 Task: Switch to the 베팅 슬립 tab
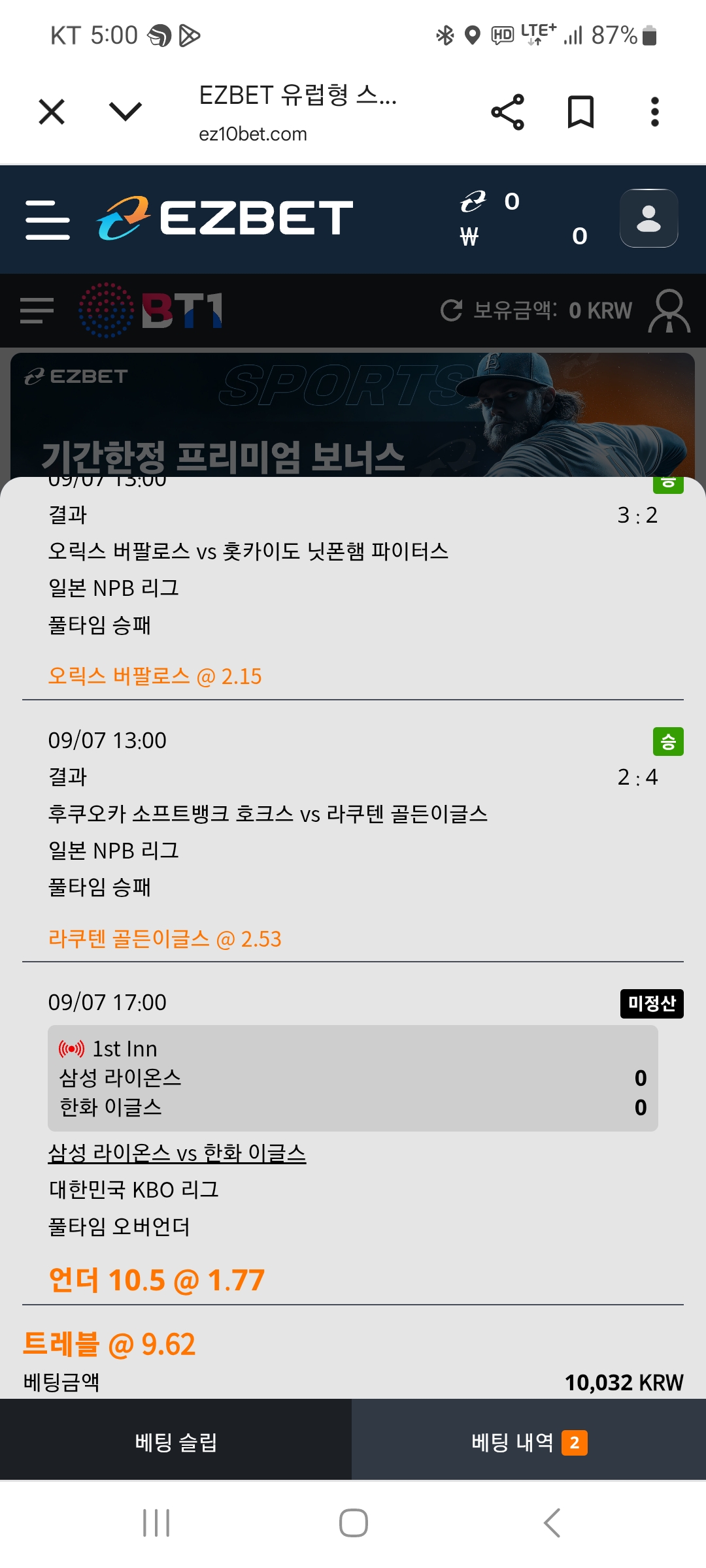coord(176,1442)
